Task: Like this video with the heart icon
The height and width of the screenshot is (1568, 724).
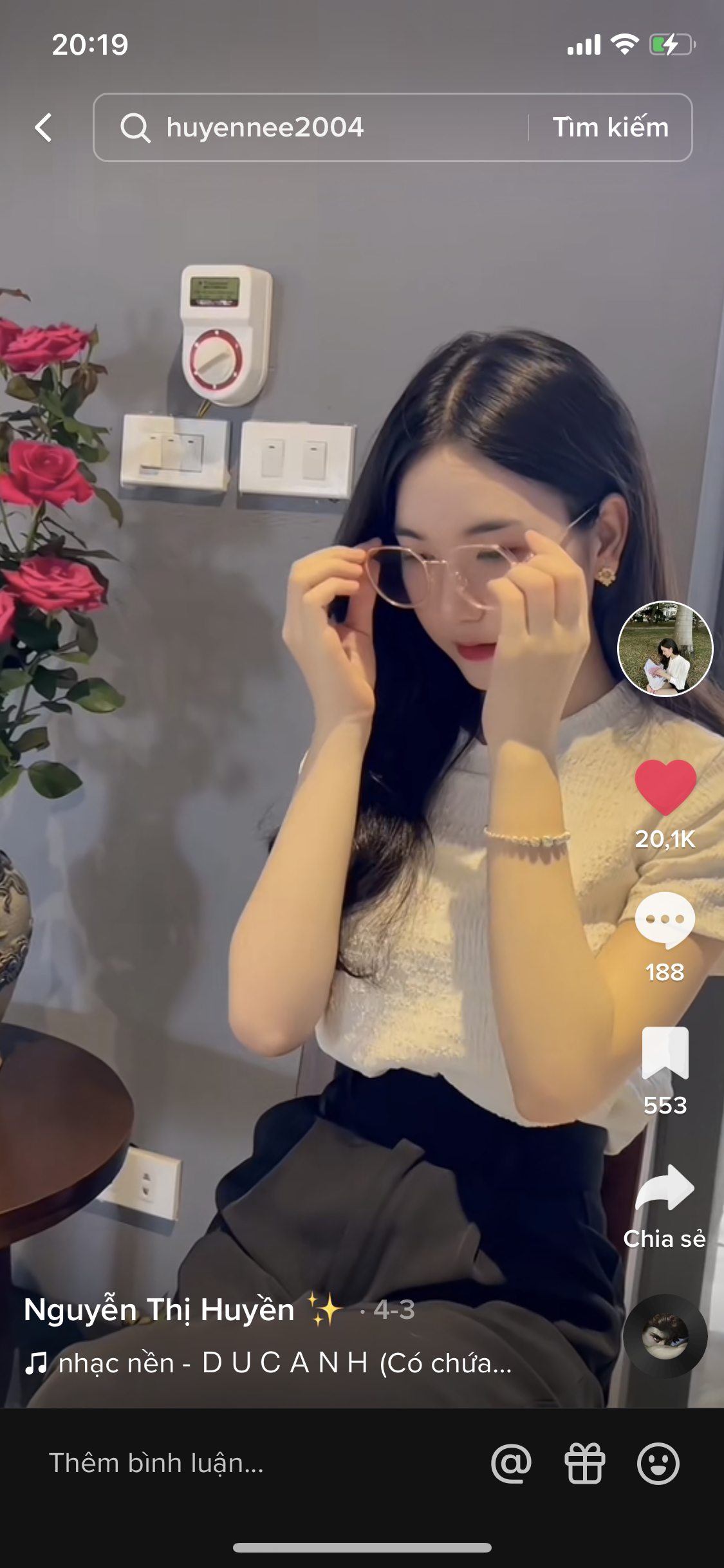Action: click(x=665, y=787)
